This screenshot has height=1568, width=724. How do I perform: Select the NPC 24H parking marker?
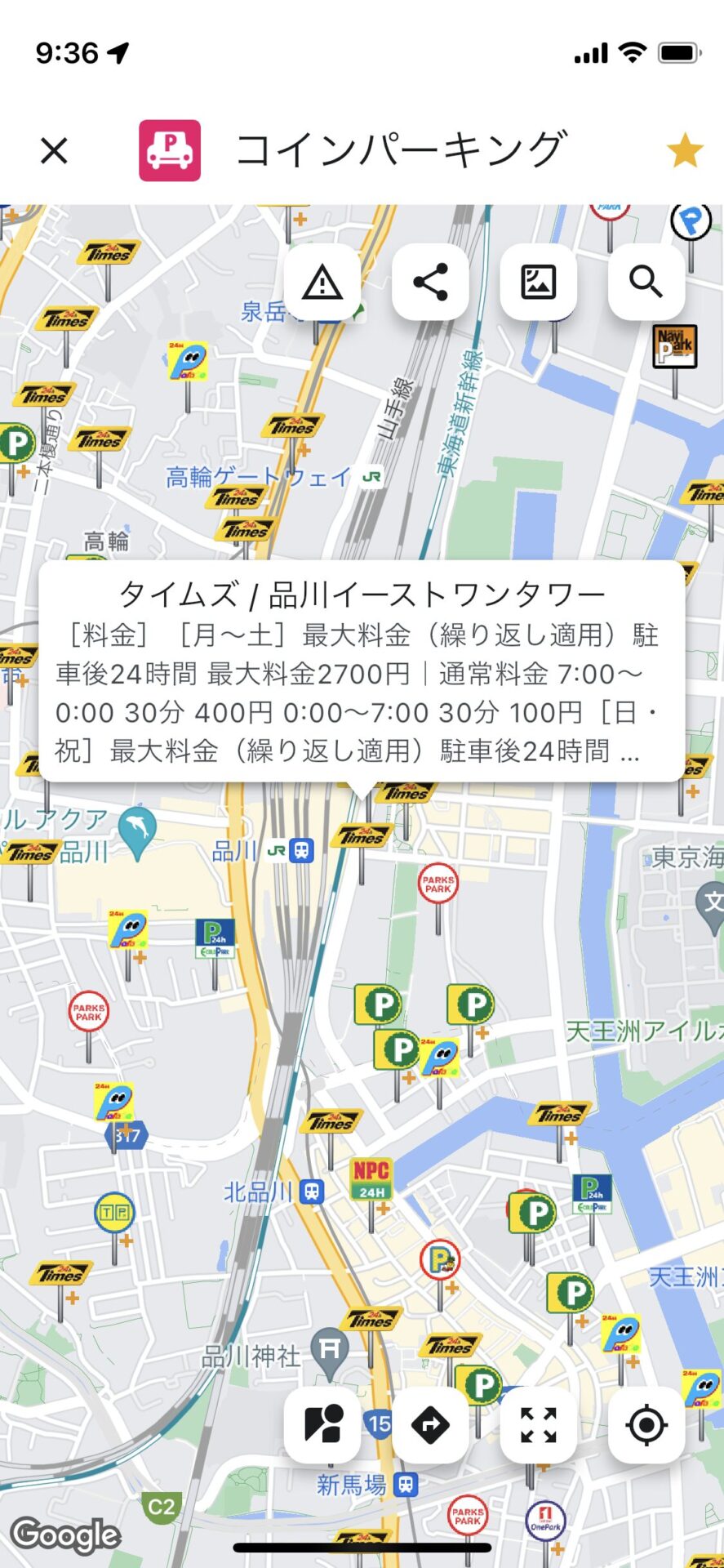[371, 1179]
